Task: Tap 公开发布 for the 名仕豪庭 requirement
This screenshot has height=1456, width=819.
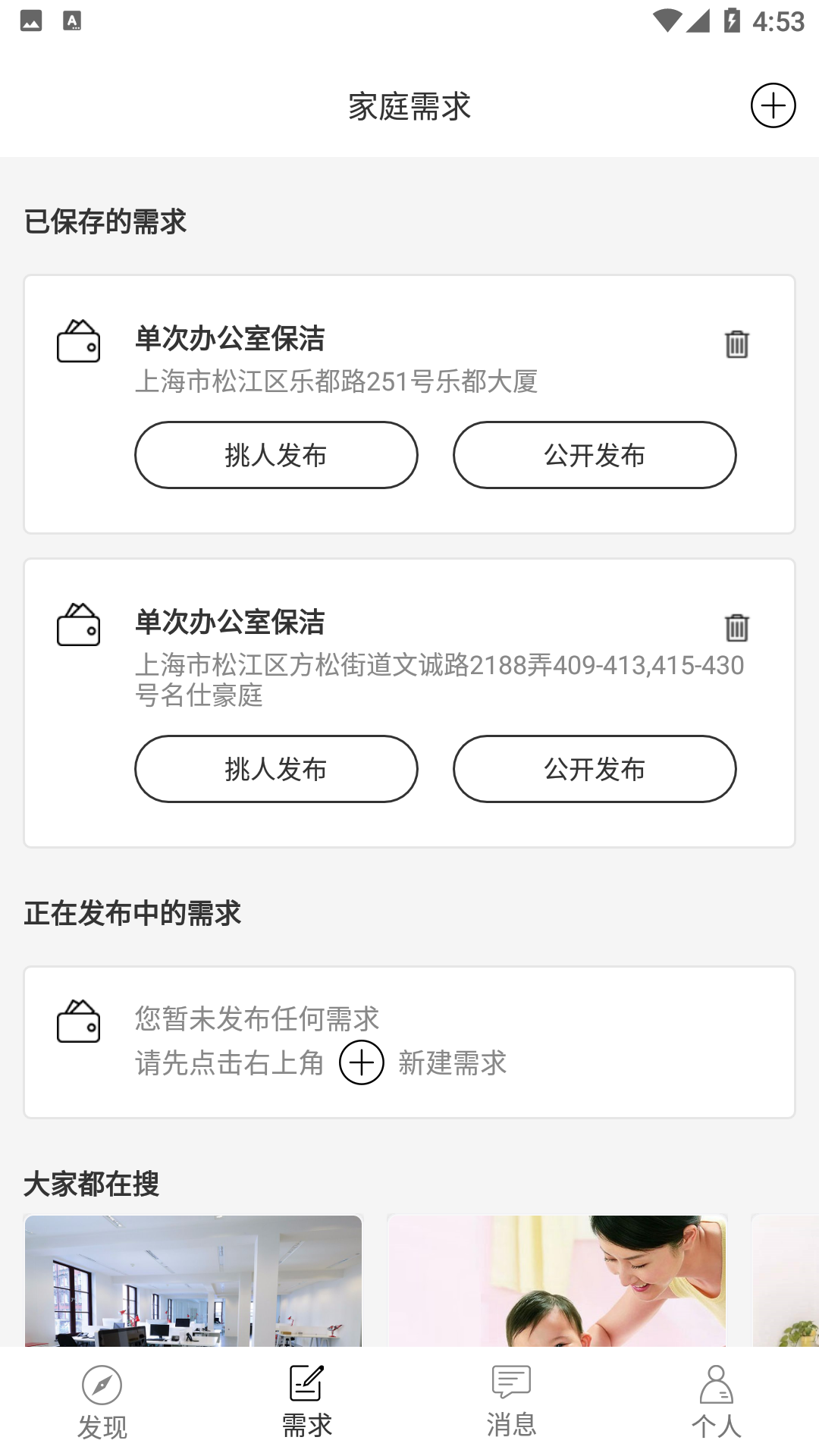Action: [595, 769]
